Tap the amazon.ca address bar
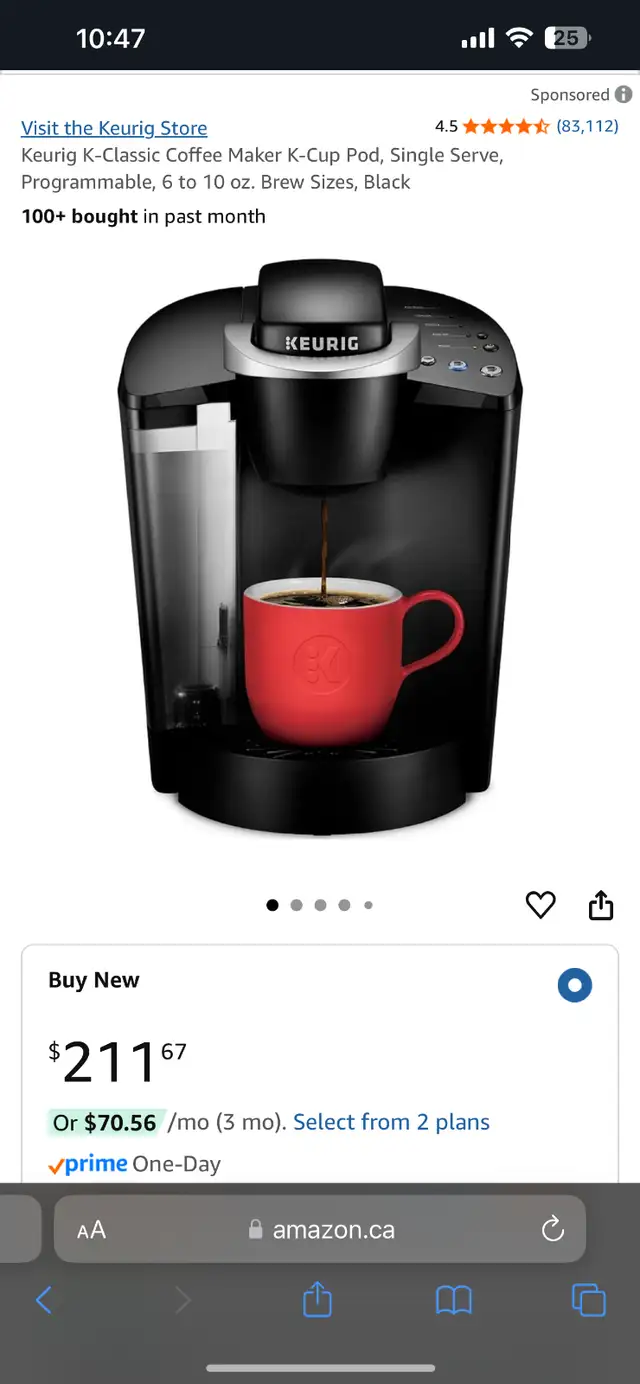The image size is (640, 1384). (x=320, y=1229)
